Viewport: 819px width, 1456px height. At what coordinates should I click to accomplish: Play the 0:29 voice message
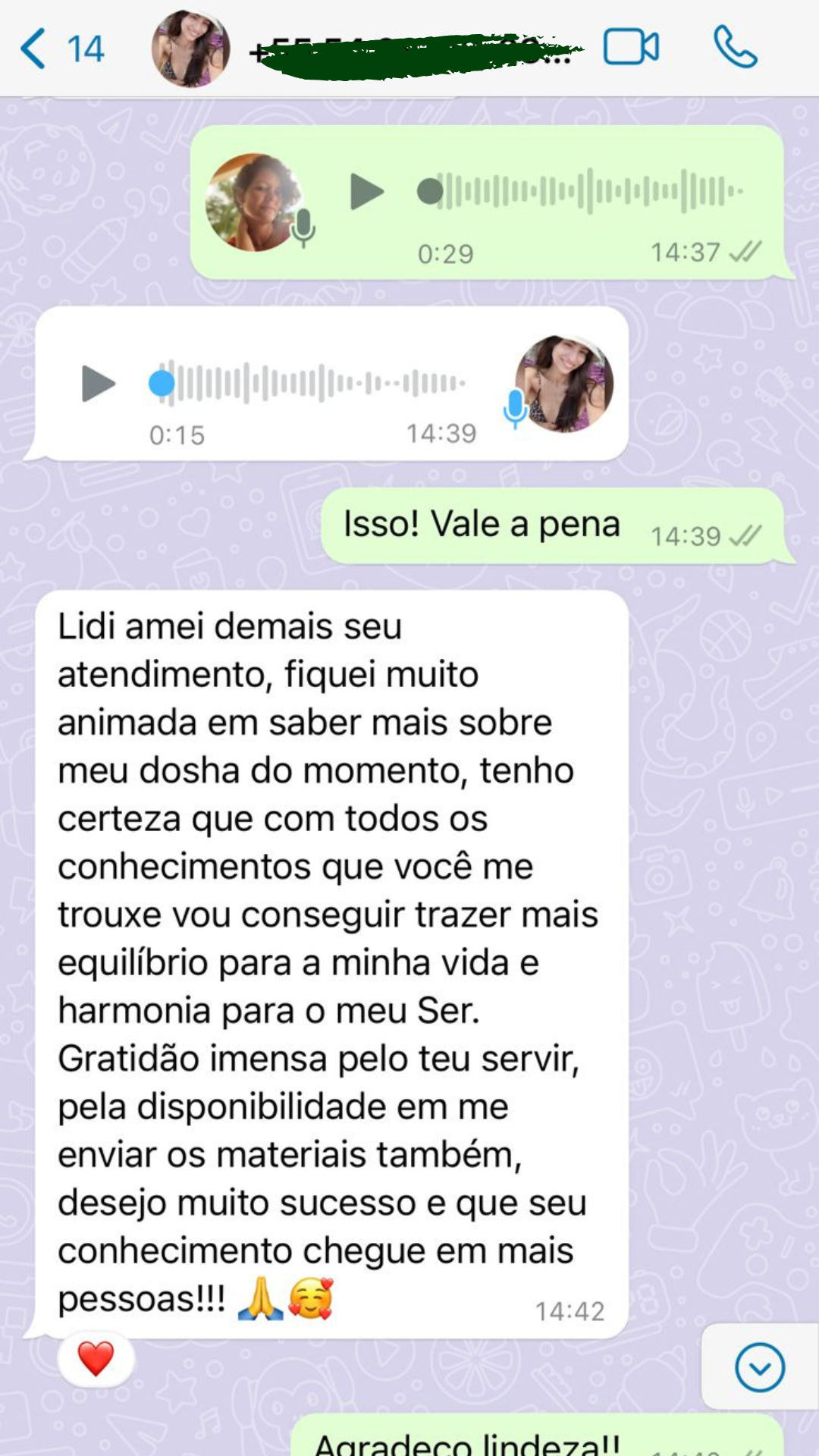coord(366,192)
